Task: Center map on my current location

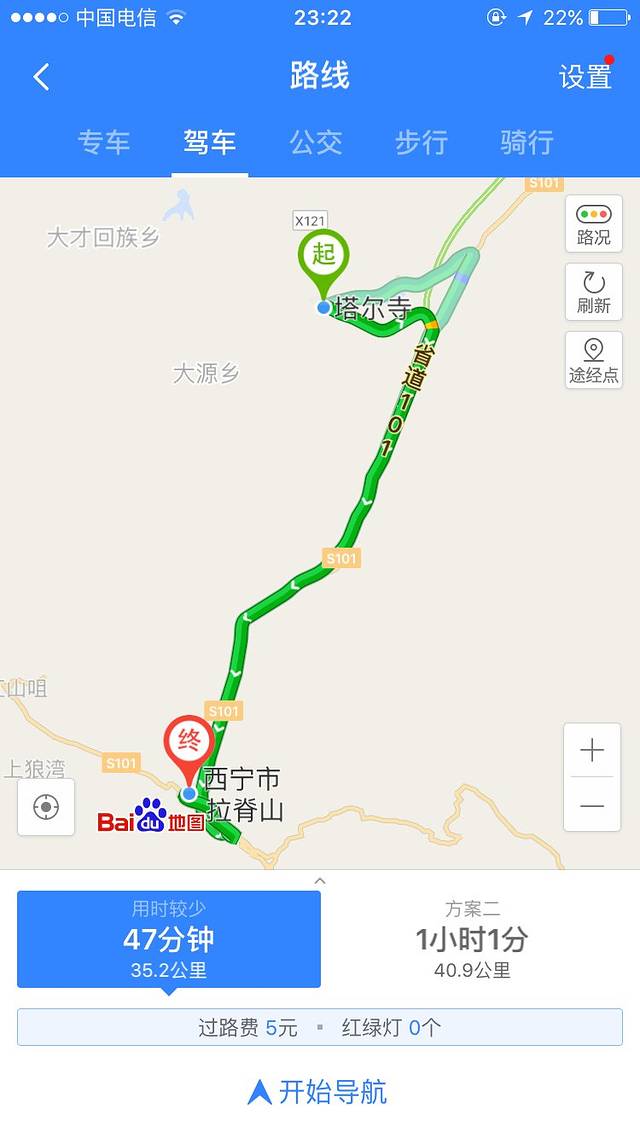Action: coord(46,807)
